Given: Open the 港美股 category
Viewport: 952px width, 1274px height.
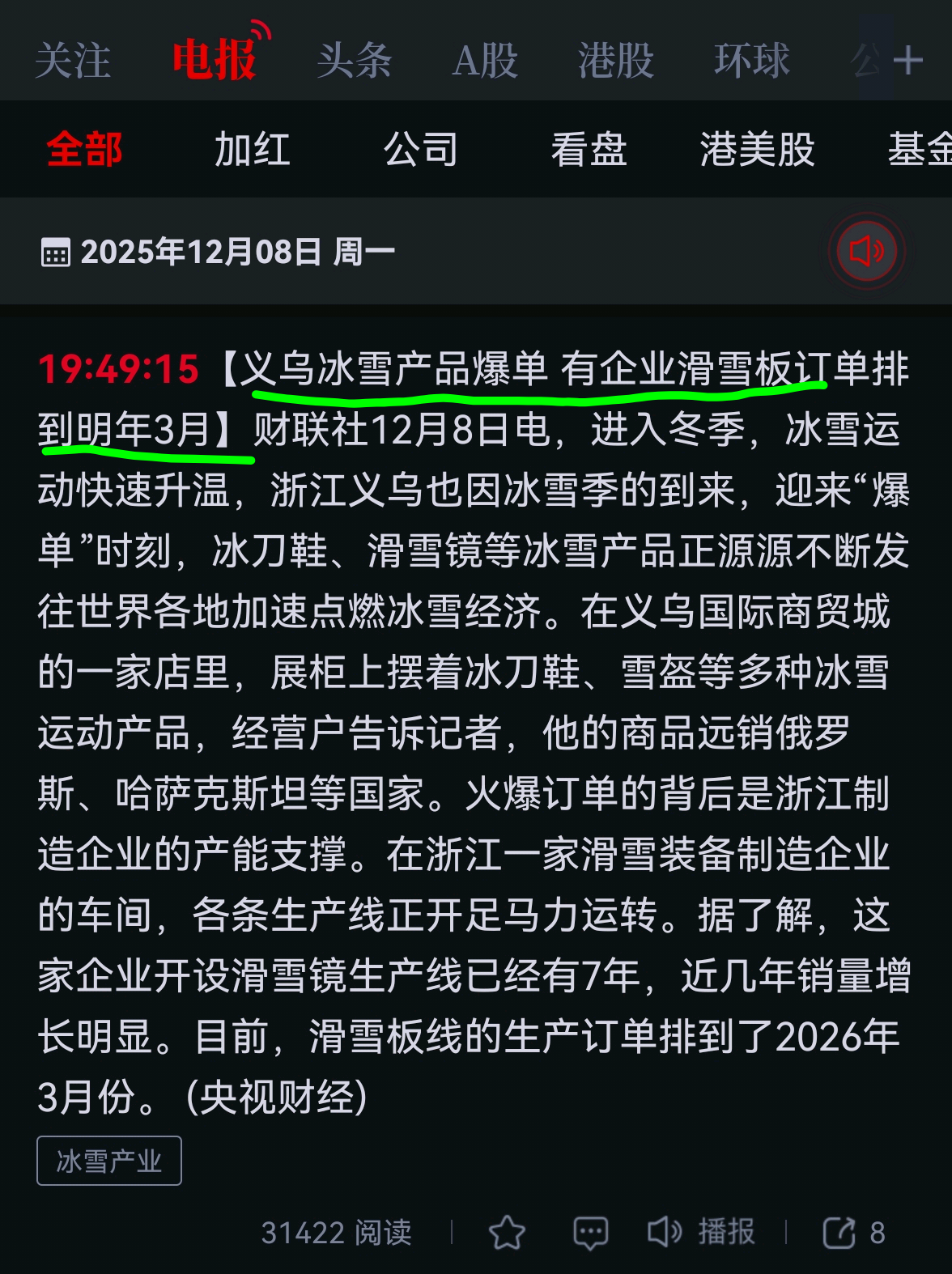Looking at the screenshot, I should point(758,150).
